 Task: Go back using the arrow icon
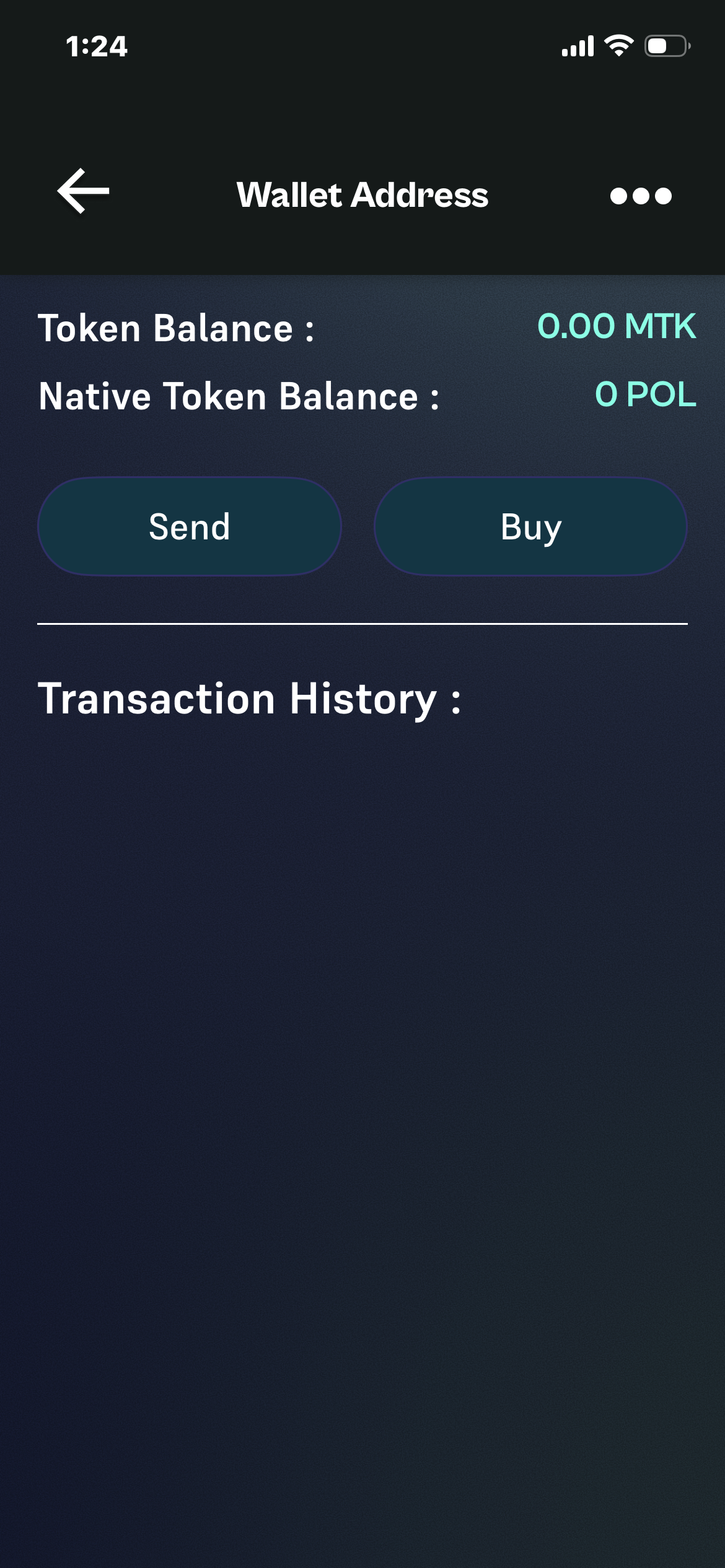point(83,191)
